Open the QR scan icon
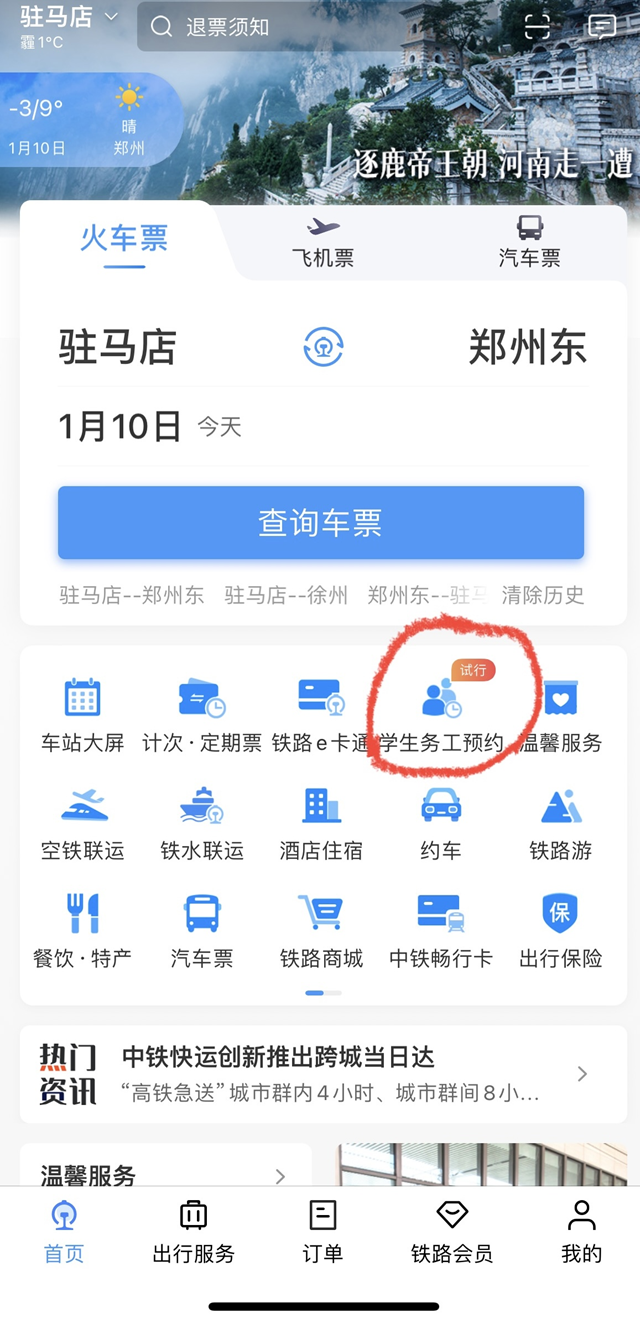640x1324 pixels. [538, 27]
